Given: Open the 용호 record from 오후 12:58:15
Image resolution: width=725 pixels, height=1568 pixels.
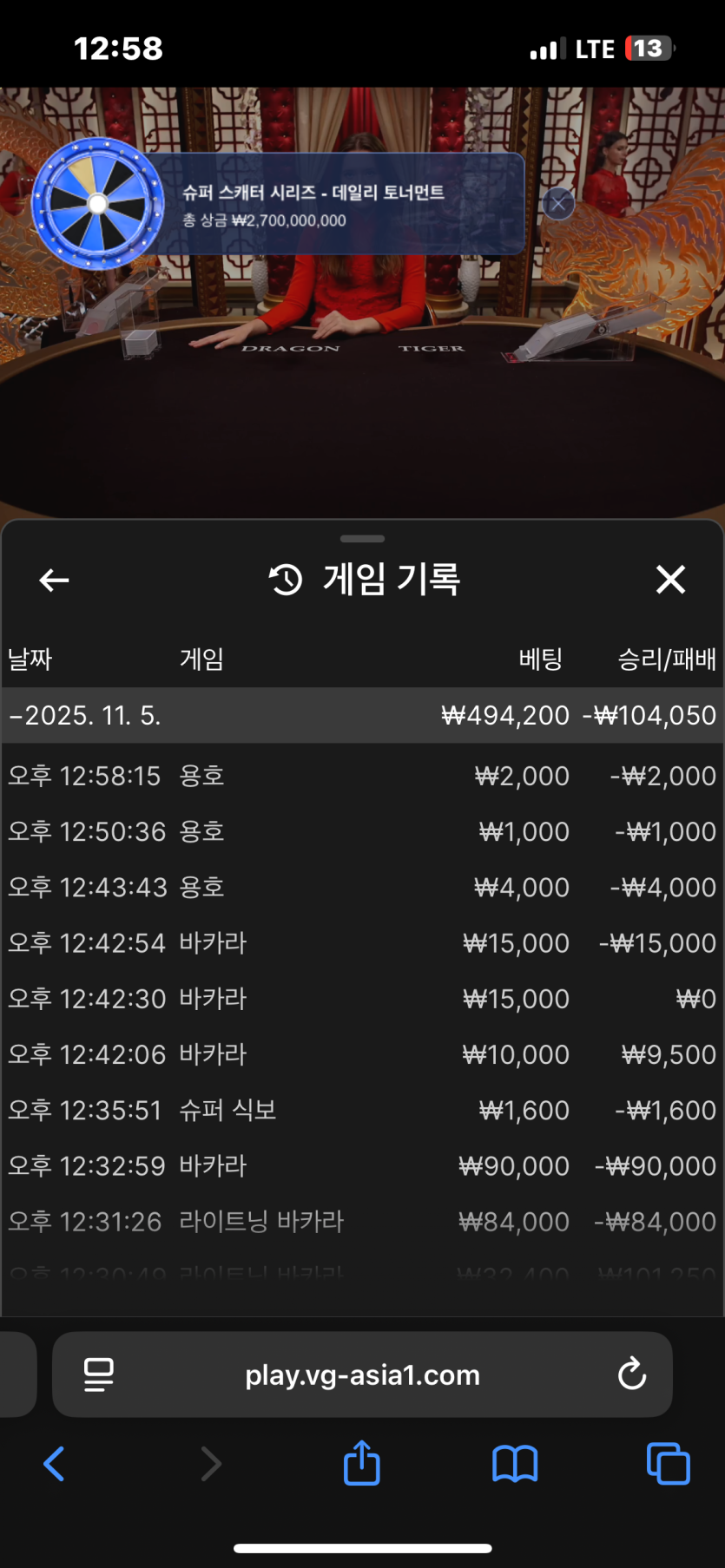Looking at the screenshot, I should tap(361, 776).
